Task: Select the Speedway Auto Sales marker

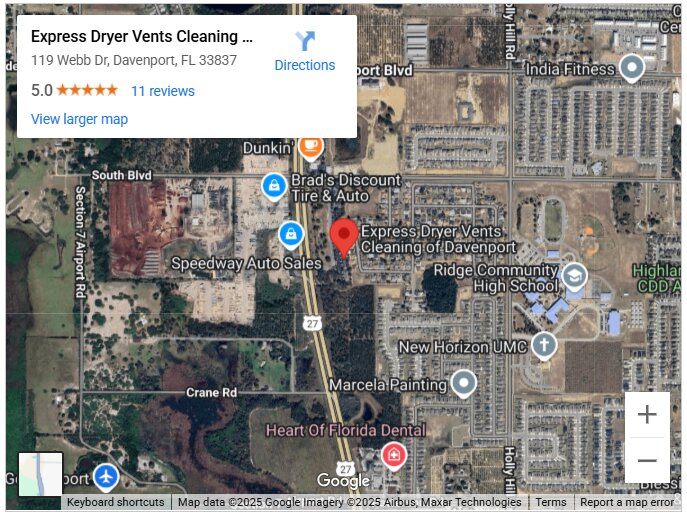Action: 291,234
